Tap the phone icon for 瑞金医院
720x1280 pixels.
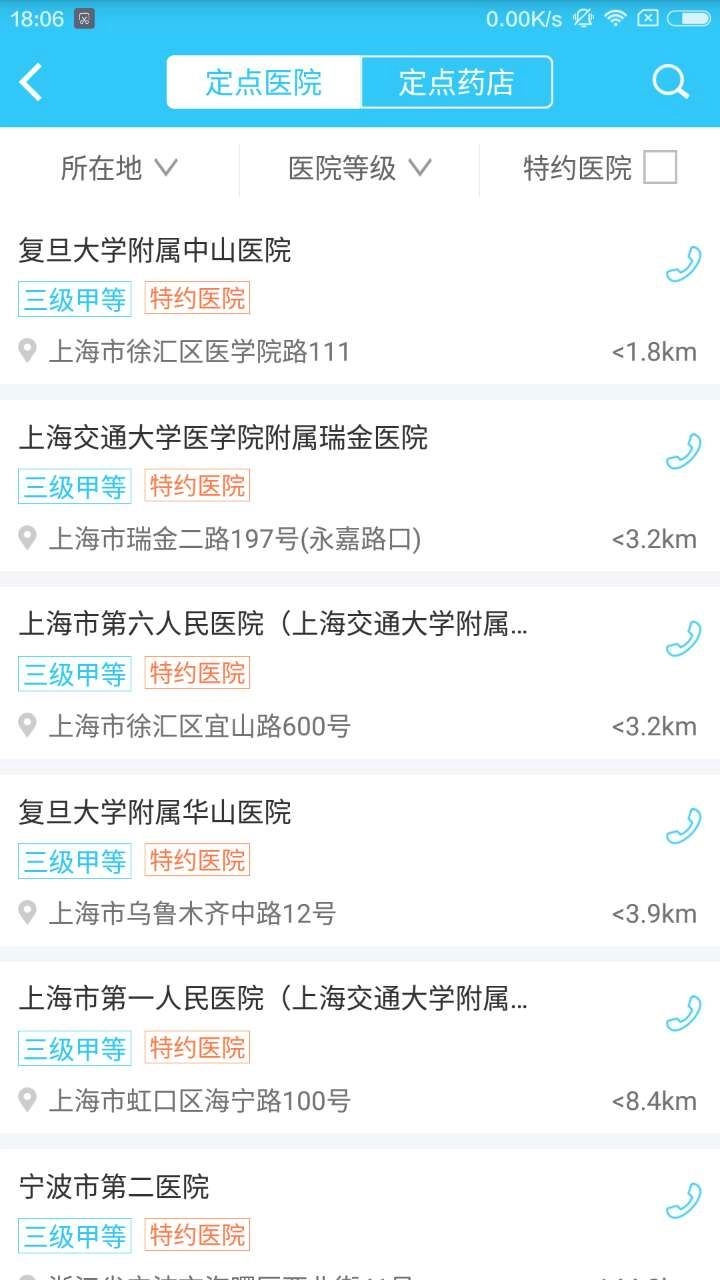coord(681,451)
